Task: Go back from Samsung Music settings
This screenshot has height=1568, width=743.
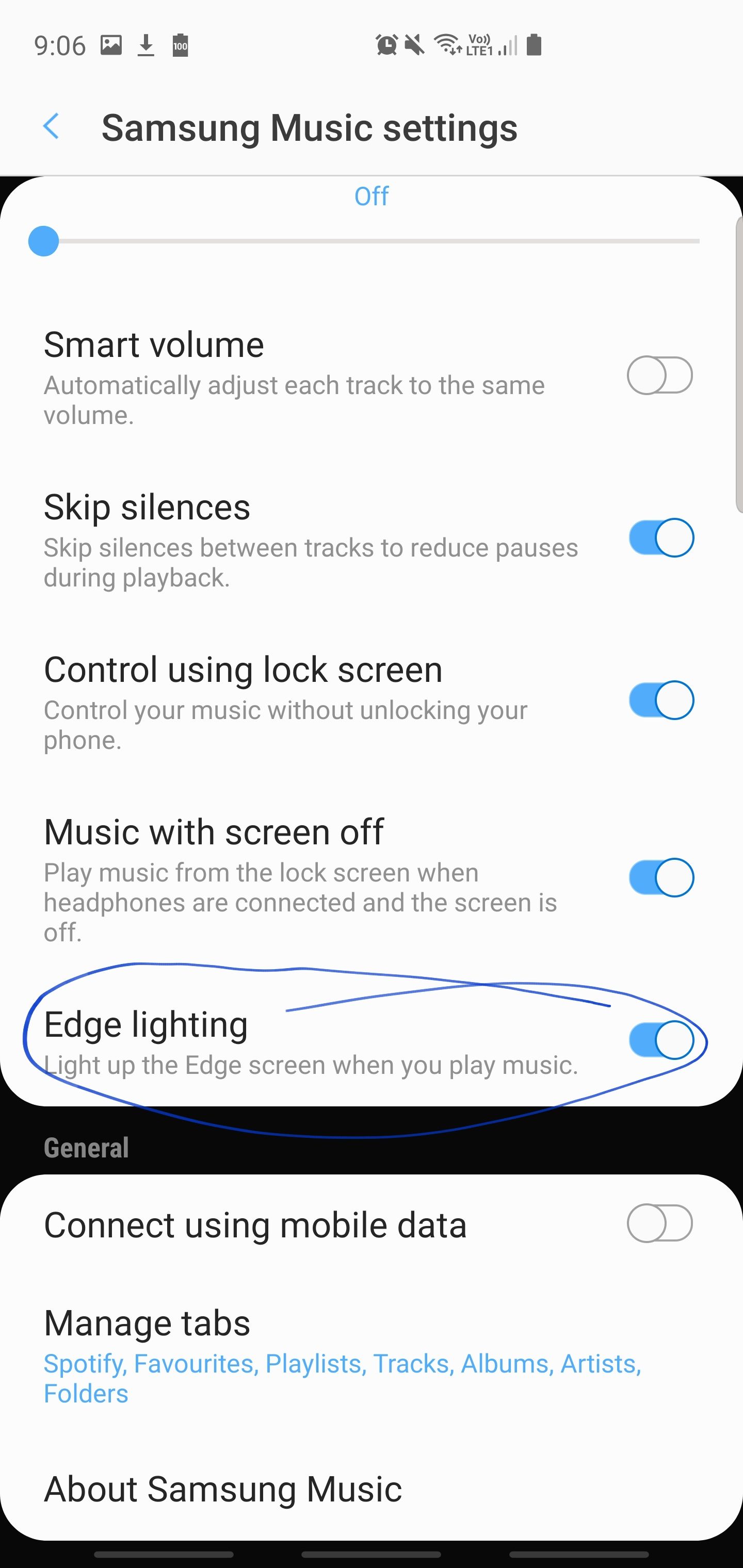Action: pos(51,126)
